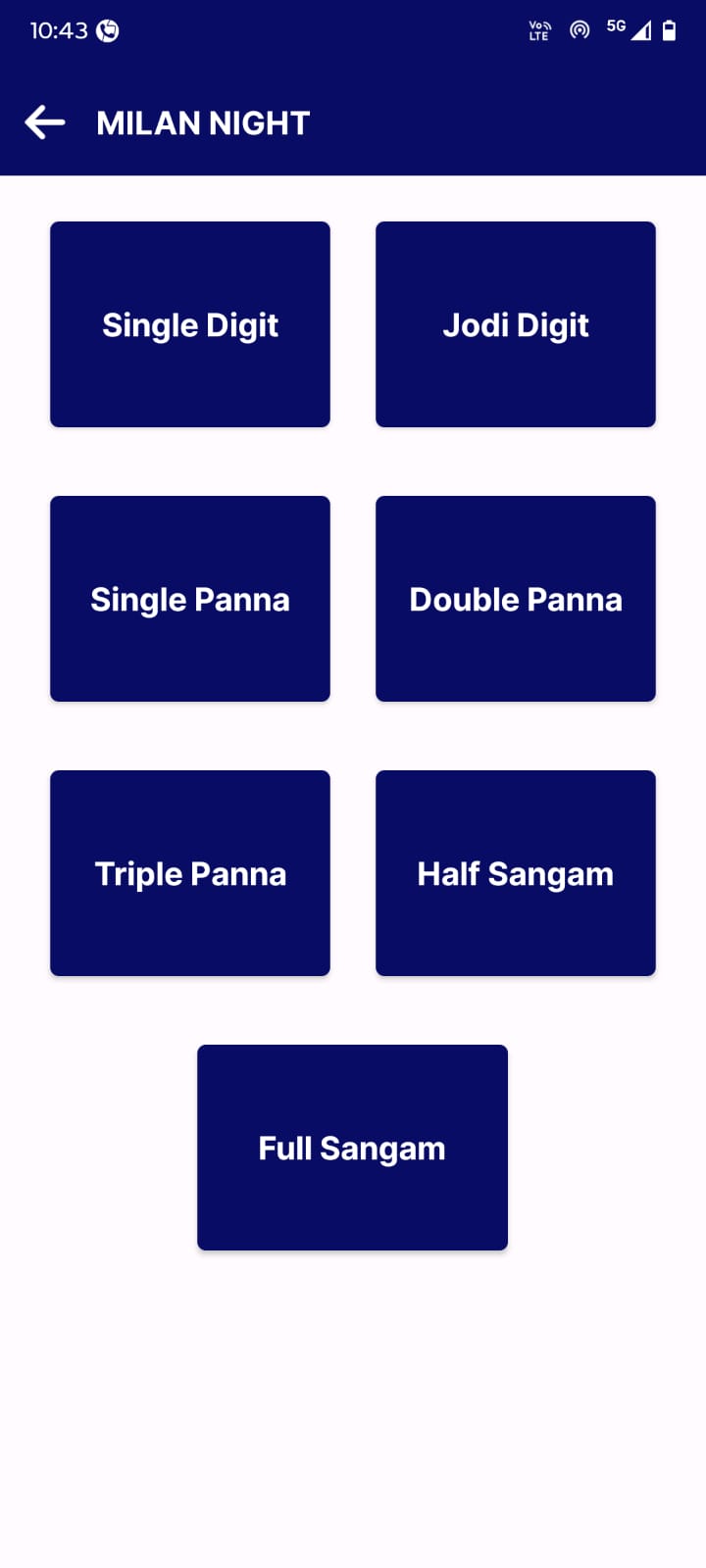Select the Single Digit game card
This screenshot has height=1568, width=706.
[x=189, y=324]
